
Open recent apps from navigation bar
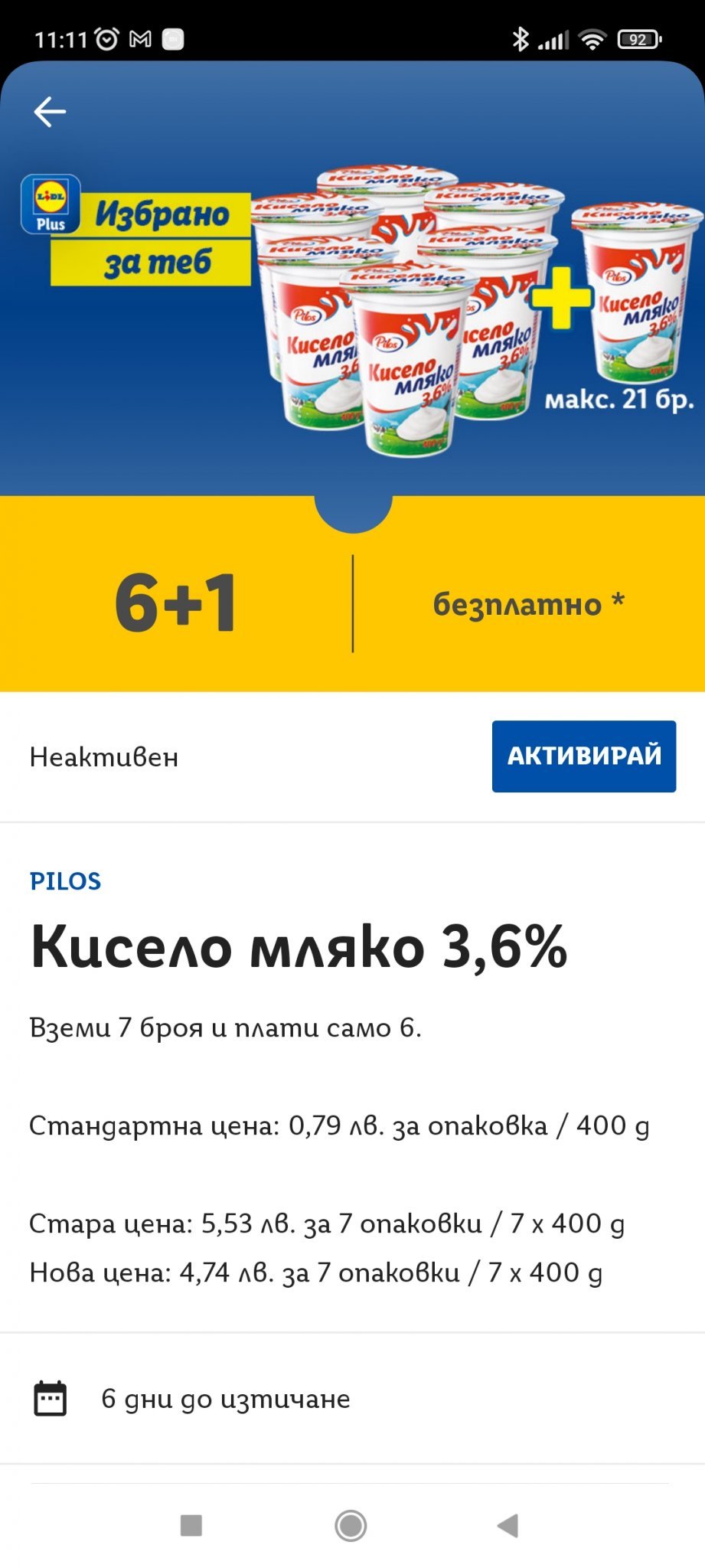click(x=191, y=1525)
